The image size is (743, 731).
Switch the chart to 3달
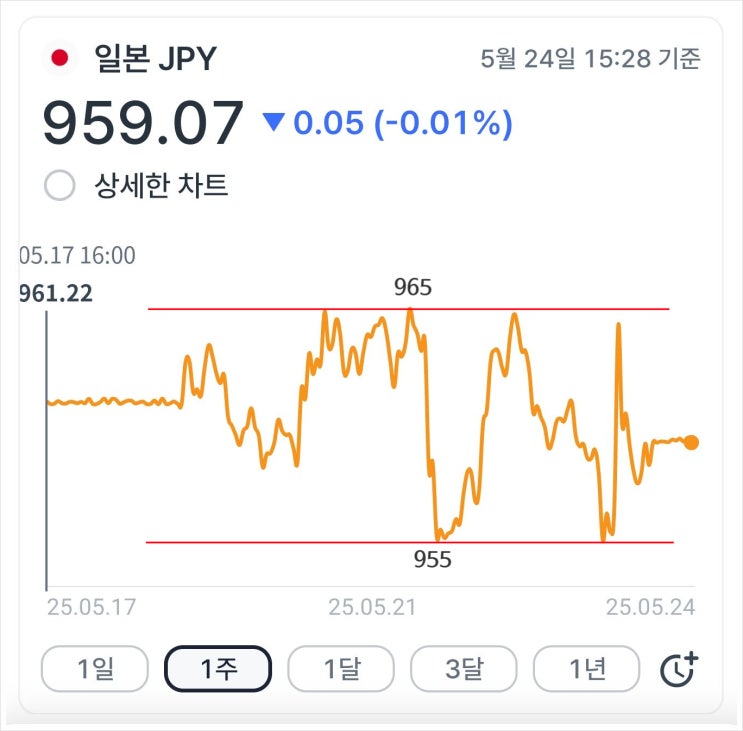point(464,669)
